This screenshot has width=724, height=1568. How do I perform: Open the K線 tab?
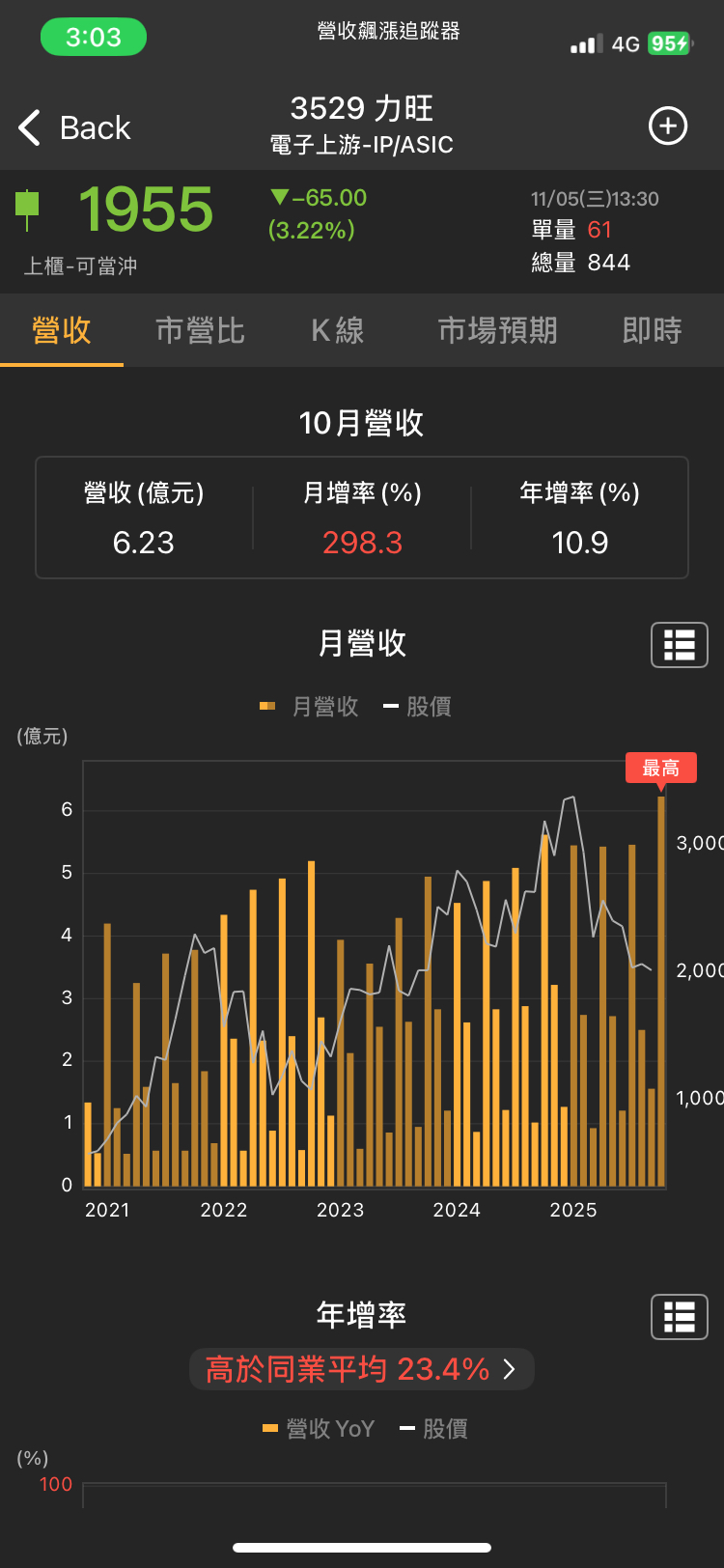337,330
